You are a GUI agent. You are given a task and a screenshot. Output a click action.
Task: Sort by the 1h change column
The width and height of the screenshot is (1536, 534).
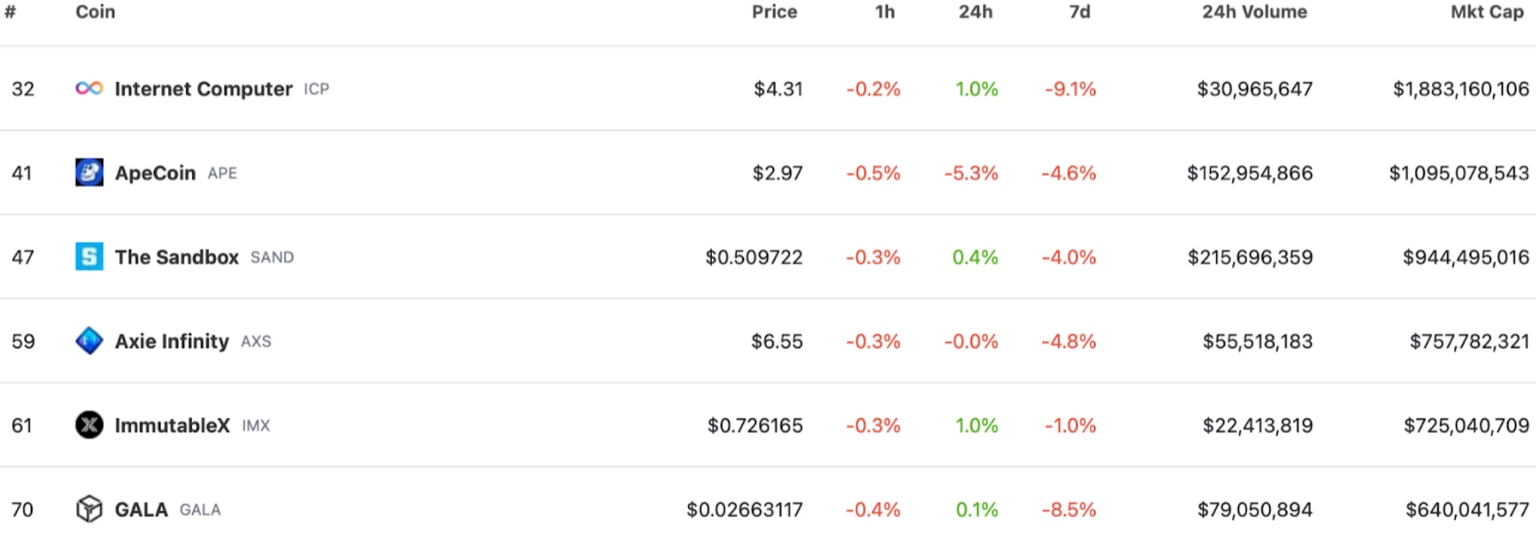[884, 12]
